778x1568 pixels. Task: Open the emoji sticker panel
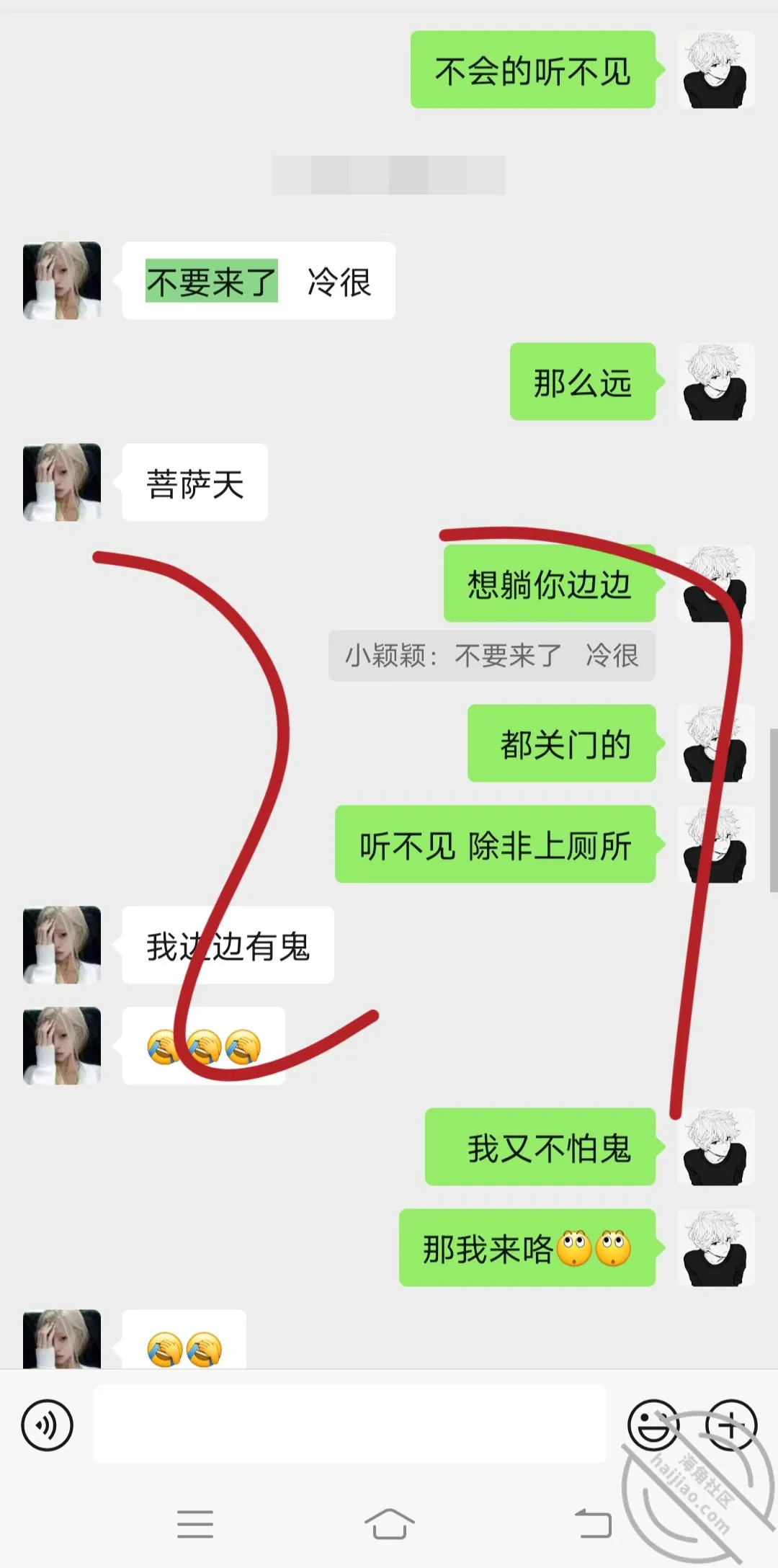(653, 1425)
